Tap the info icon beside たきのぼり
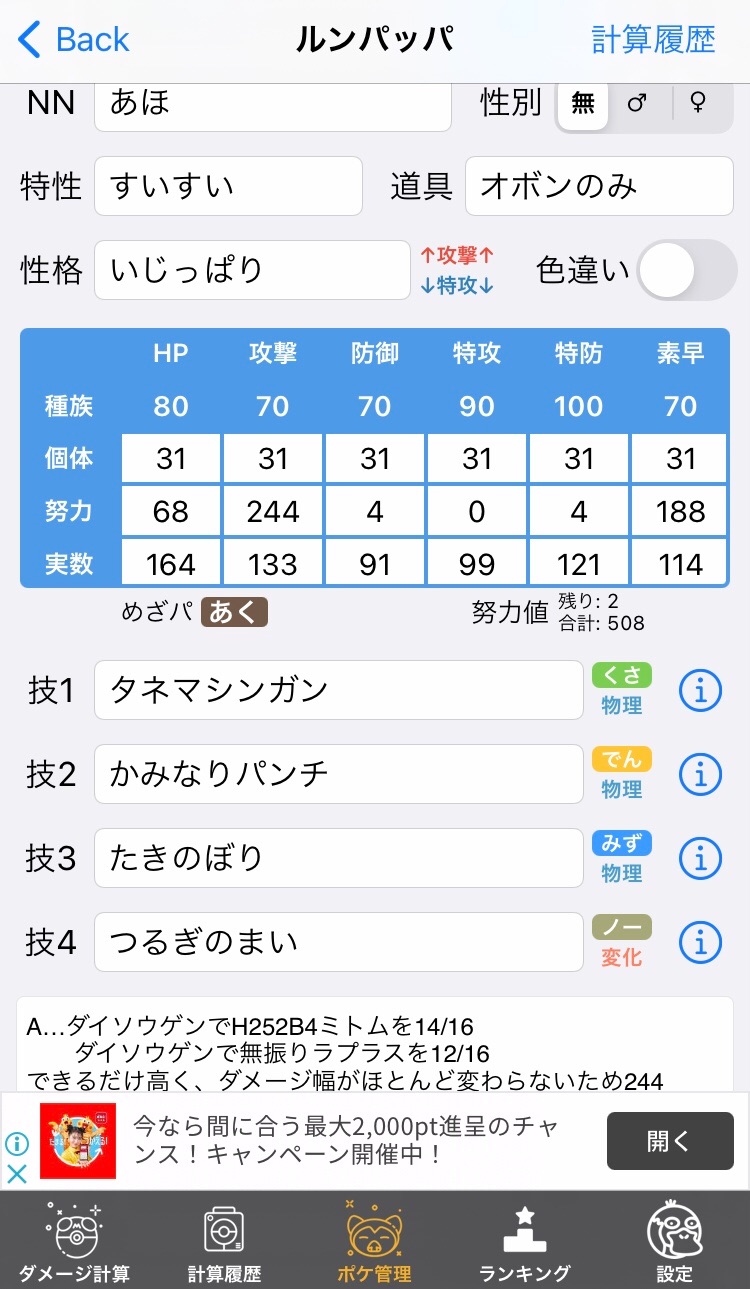The height and width of the screenshot is (1289, 750). 700,858
